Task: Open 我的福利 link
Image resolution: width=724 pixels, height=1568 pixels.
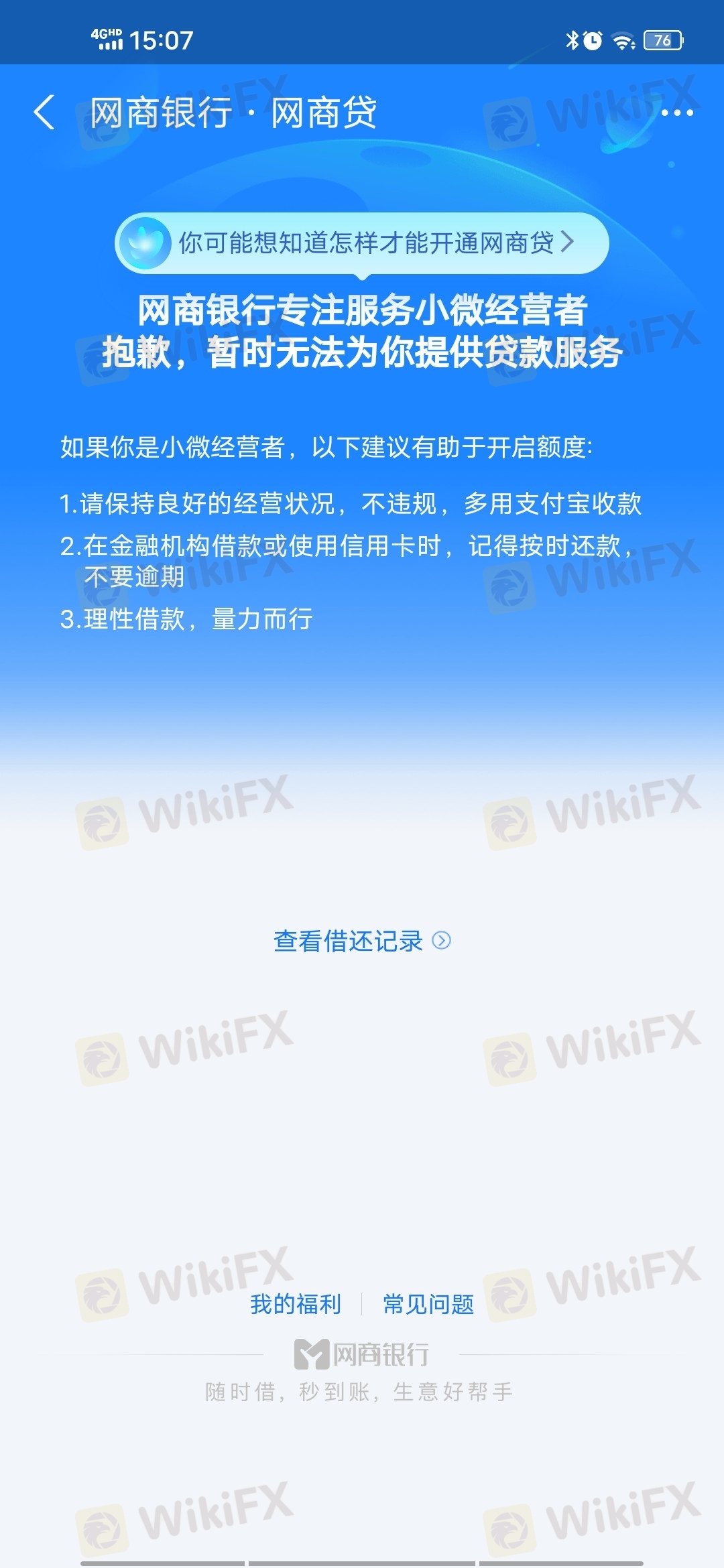Action: [x=296, y=1304]
